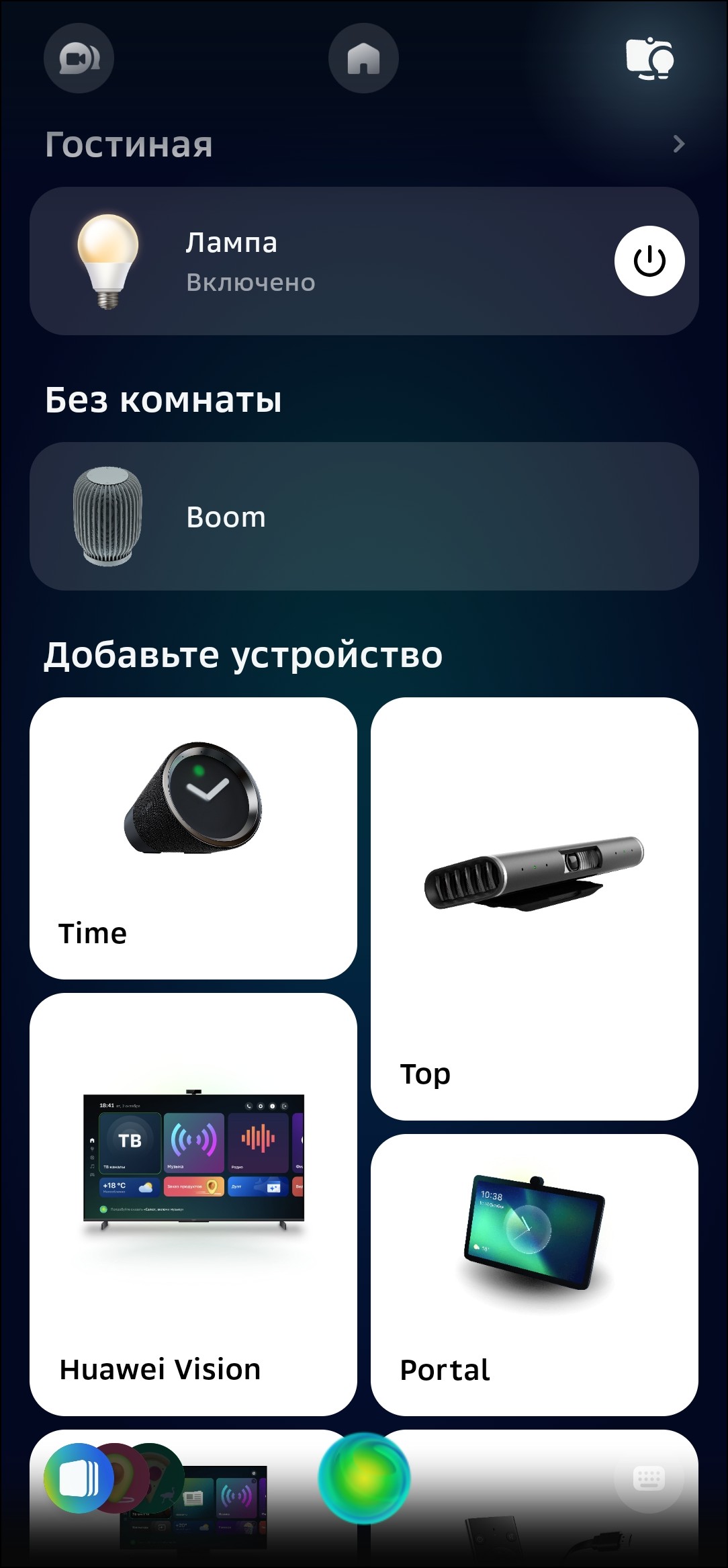Image resolution: width=728 pixels, height=1568 pixels.
Task: Toggle the Лампа power button
Action: tap(649, 261)
